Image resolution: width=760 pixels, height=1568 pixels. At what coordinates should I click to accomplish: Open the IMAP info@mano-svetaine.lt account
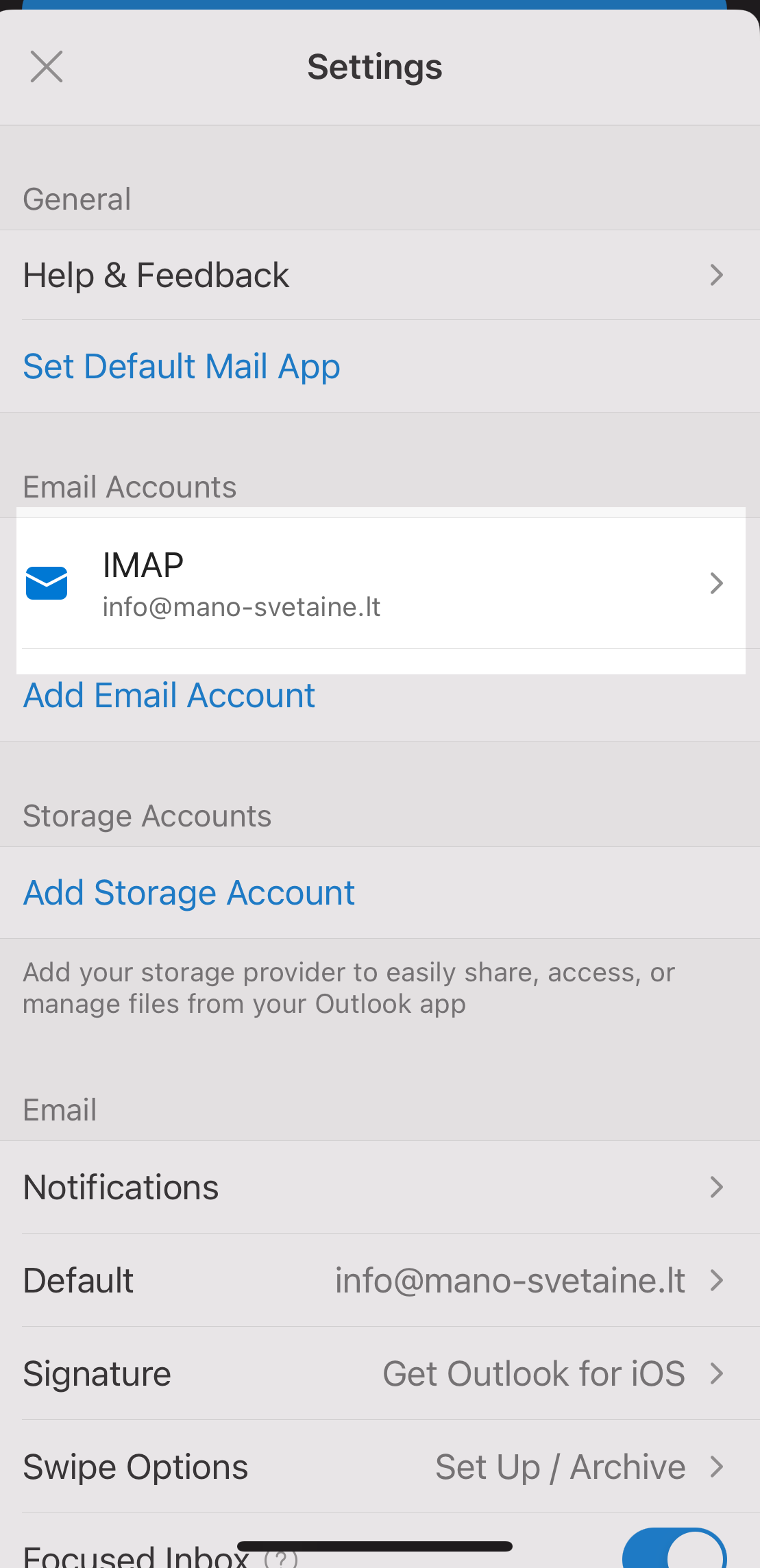click(380, 584)
